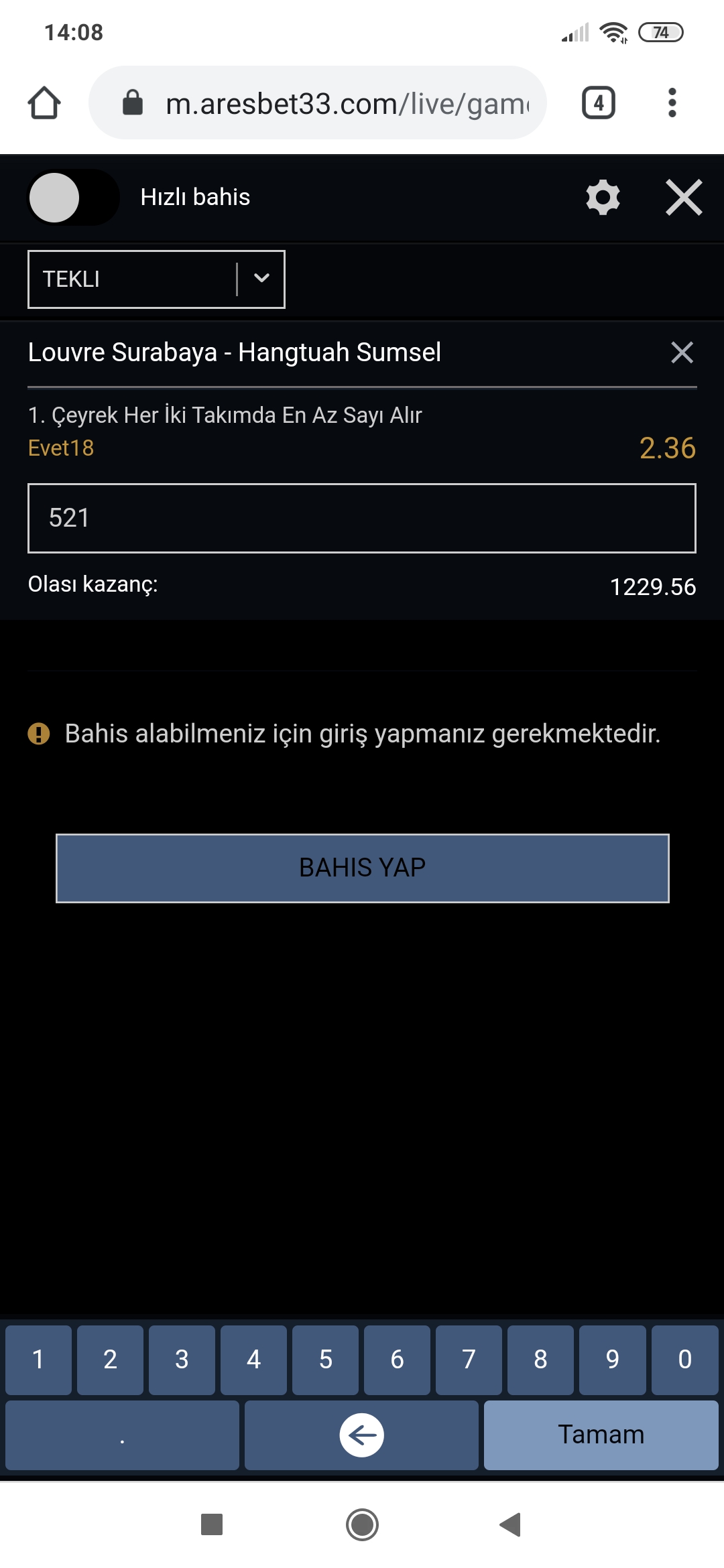Open bet slip settings gear
This screenshot has width=724, height=1568.
click(x=603, y=197)
